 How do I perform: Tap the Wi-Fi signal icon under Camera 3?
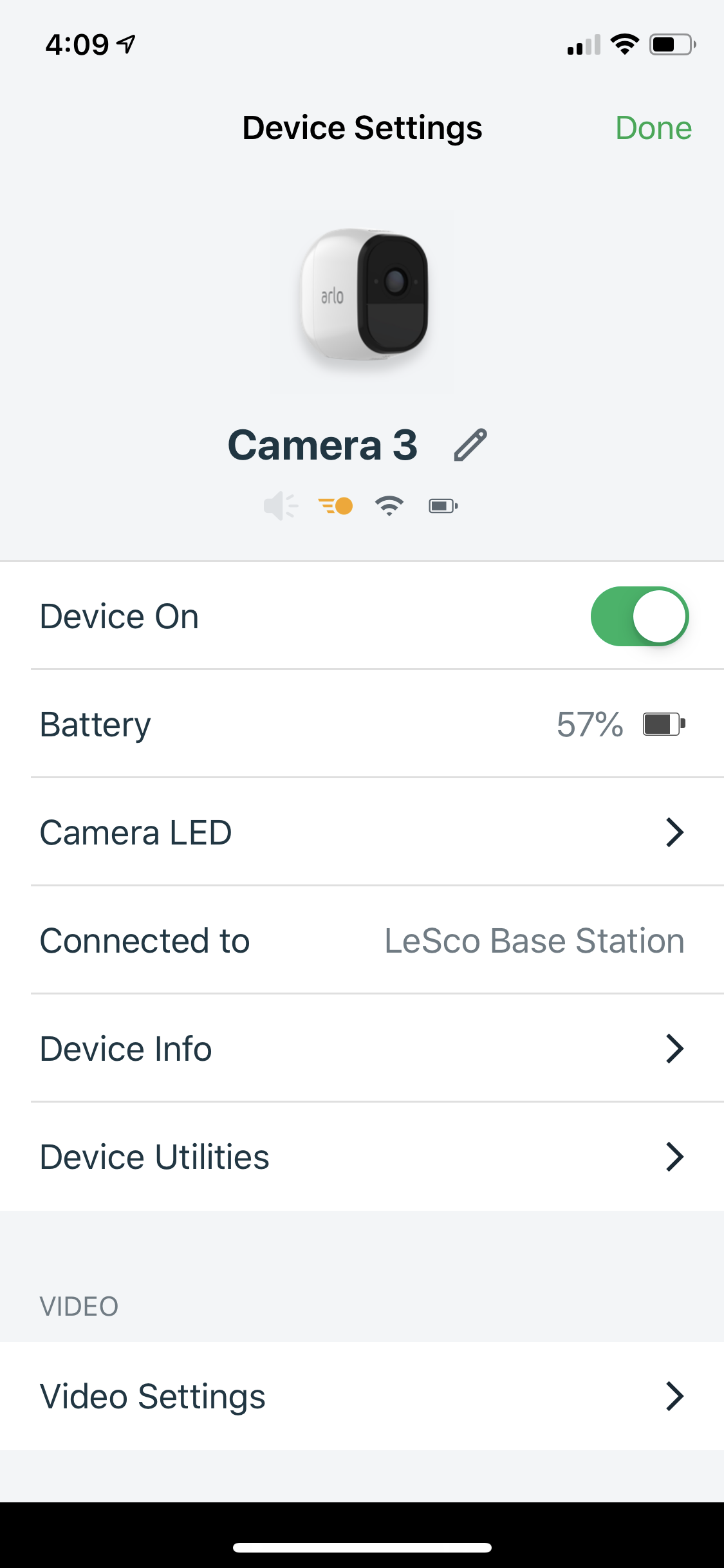[x=389, y=506]
